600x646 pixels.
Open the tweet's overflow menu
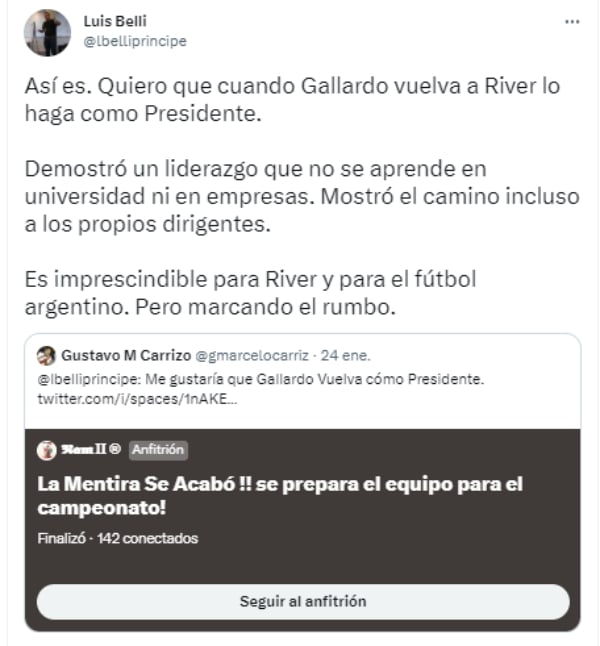click(571, 22)
